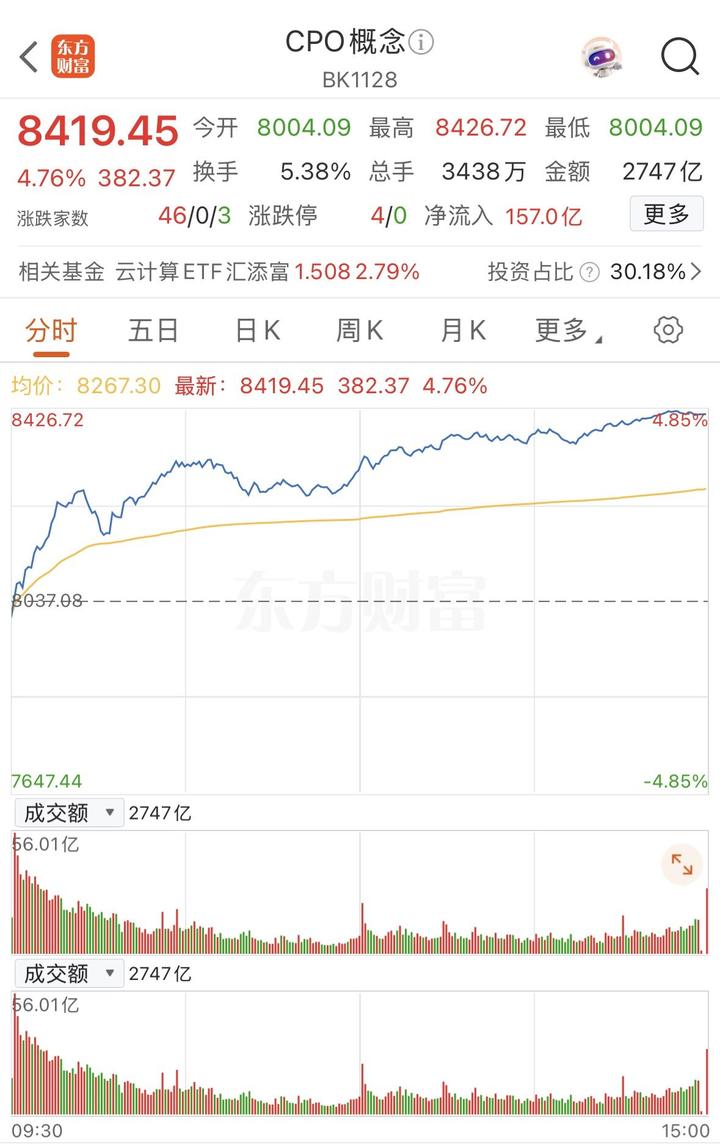Open the search magnifier
This screenshot has width=720, height=1148.
680,57
